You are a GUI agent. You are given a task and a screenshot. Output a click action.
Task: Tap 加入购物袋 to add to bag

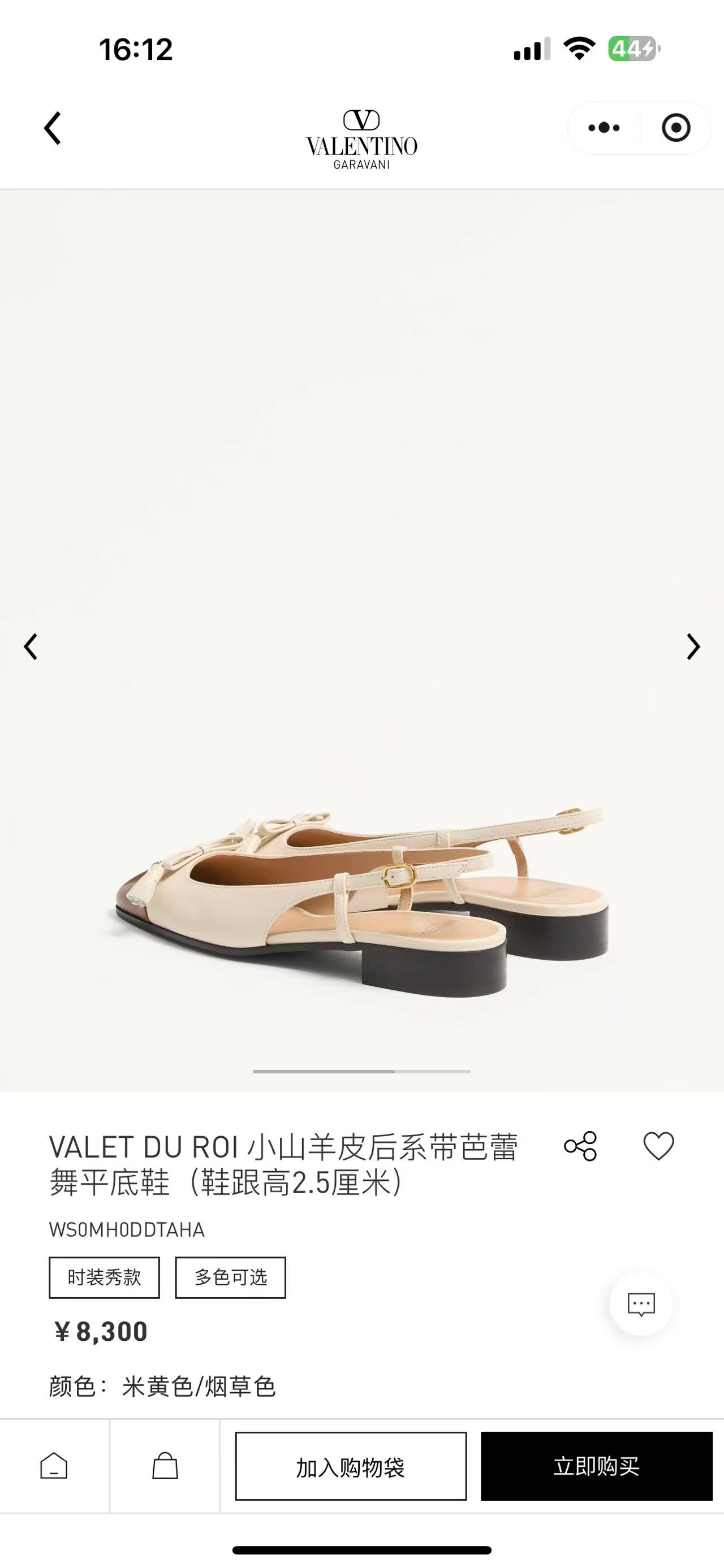(x=351, y=1466)
